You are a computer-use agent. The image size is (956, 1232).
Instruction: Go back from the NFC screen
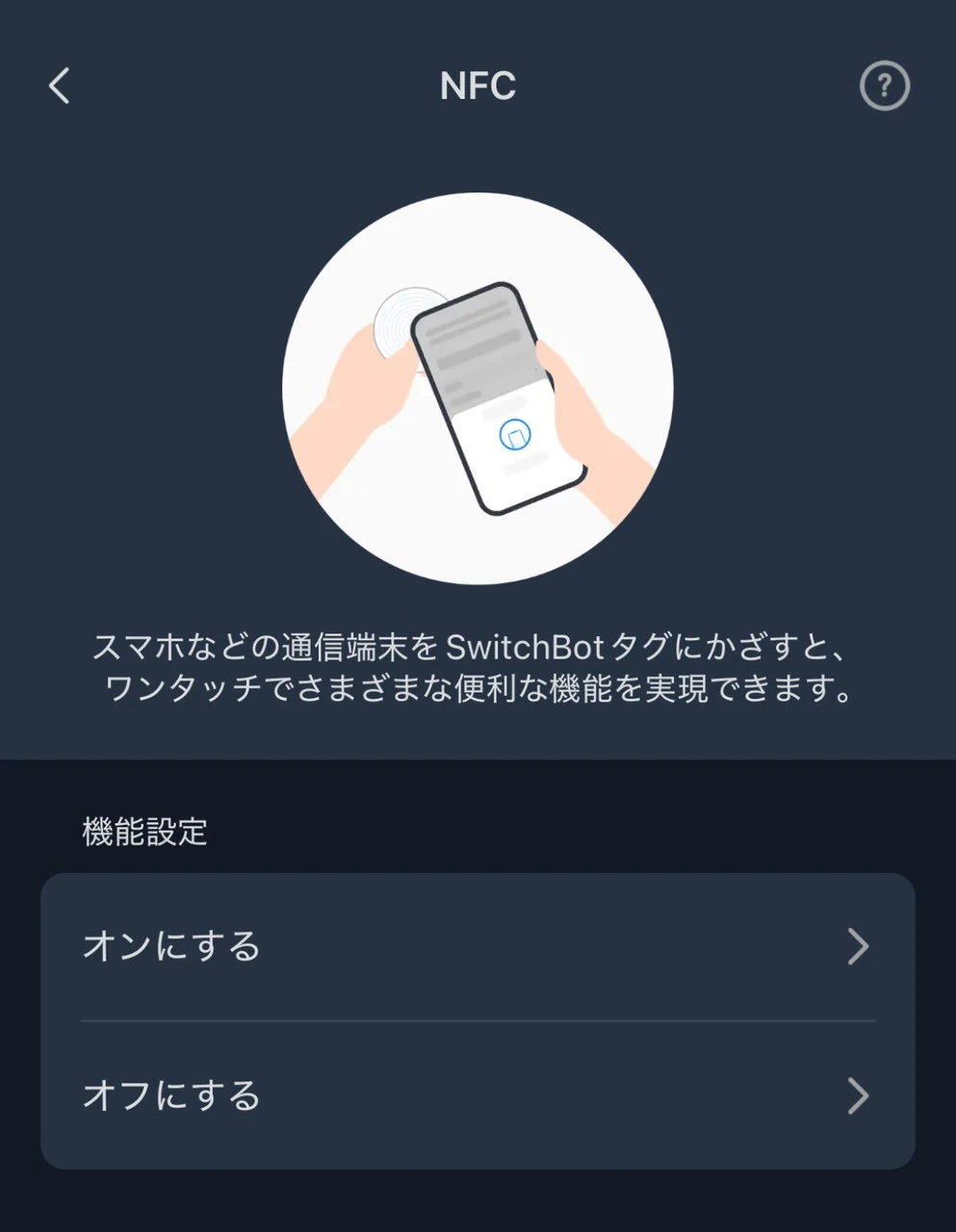pos(60,86)
